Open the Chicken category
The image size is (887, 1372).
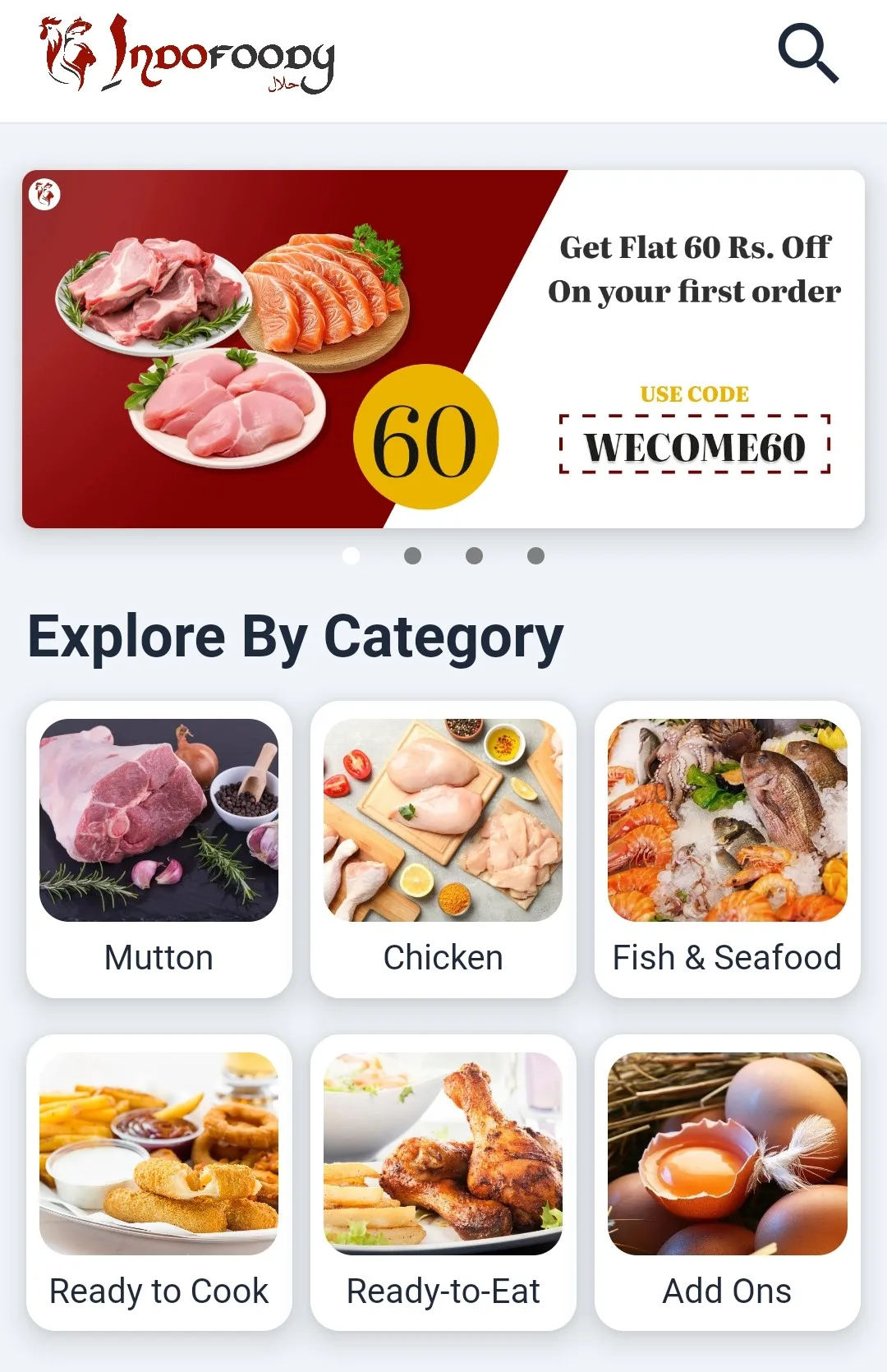click(443, 849)
